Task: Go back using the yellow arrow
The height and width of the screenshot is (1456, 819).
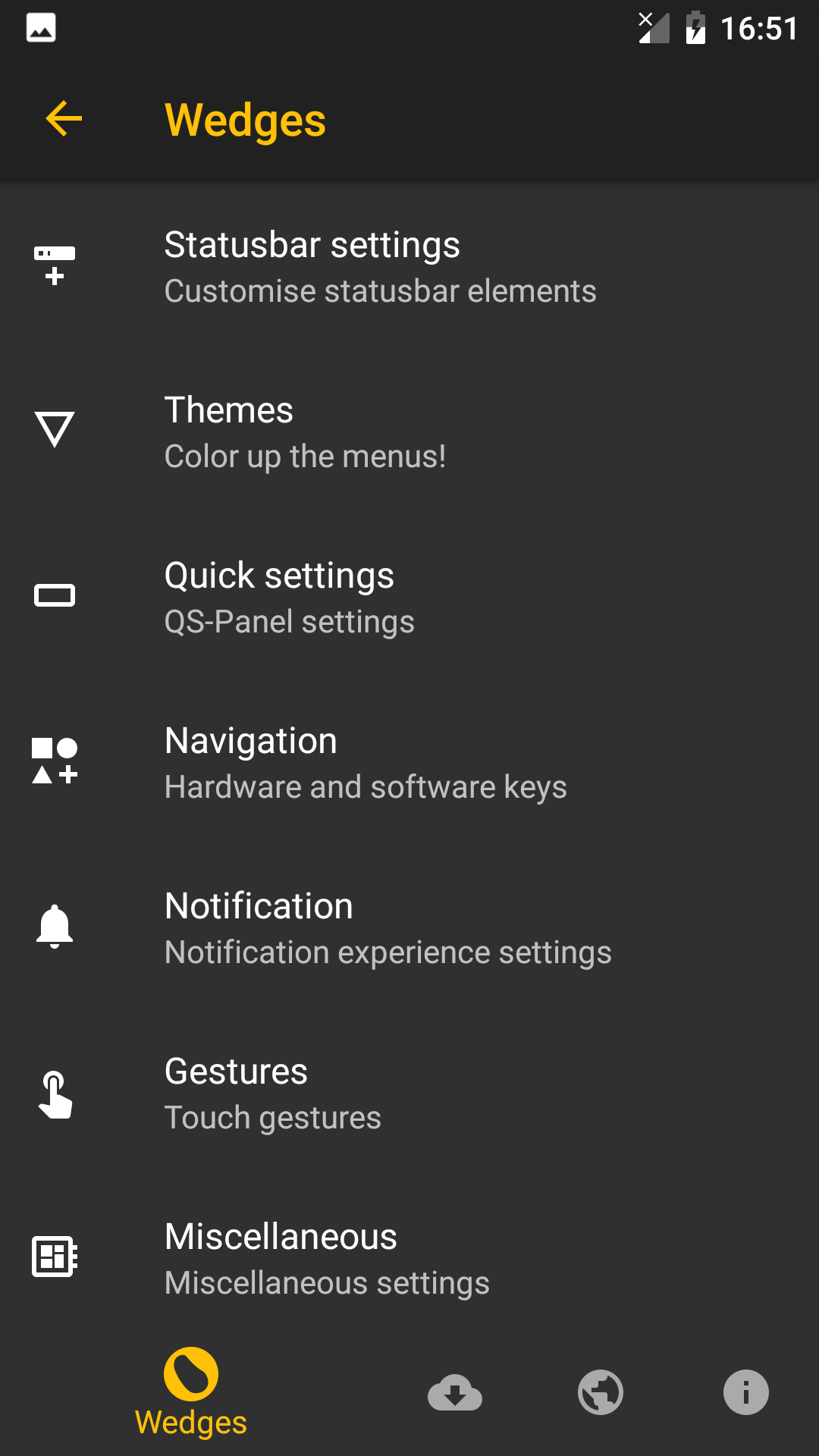Action: point(64,119)
